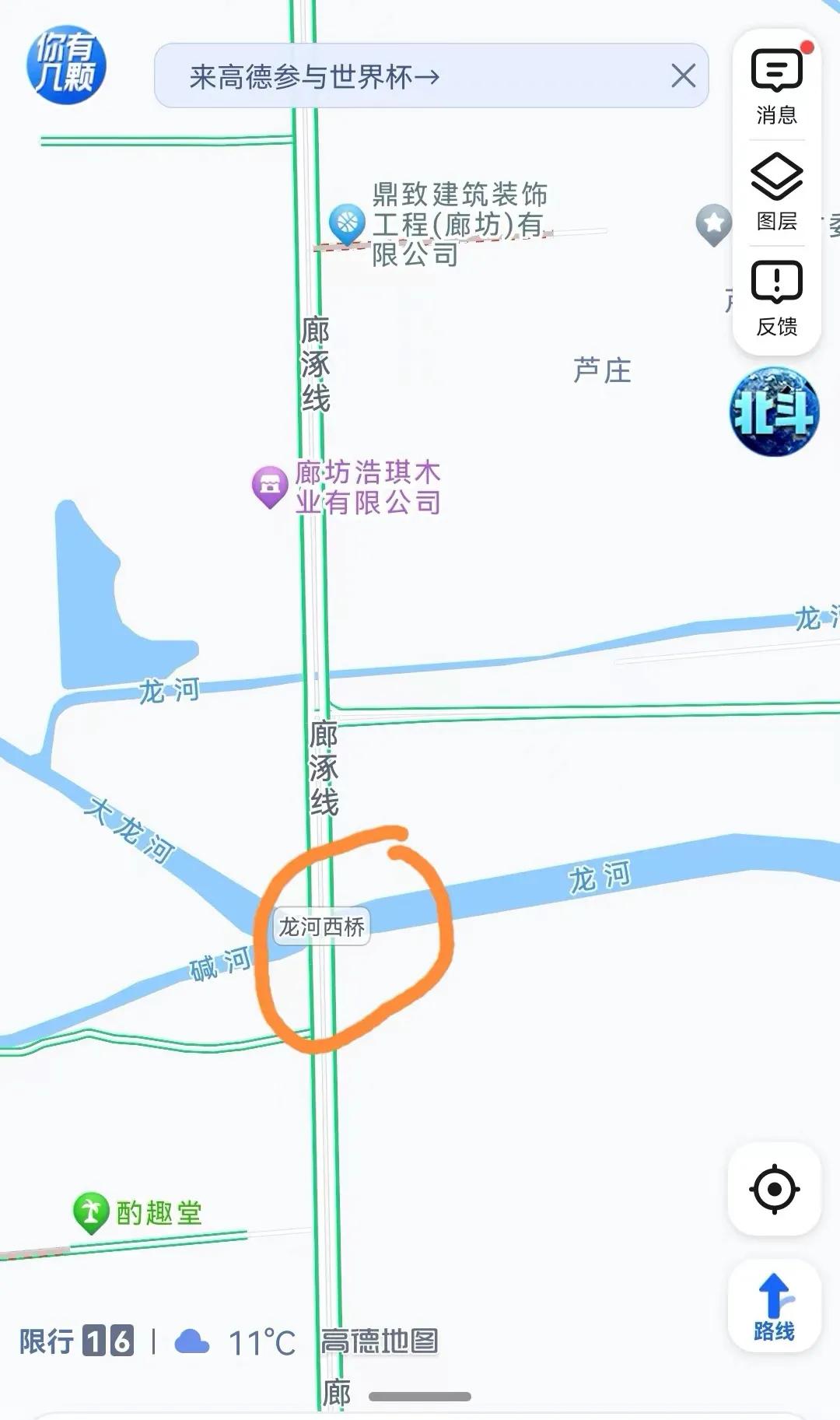Open the 廊坊浩琪木业有限公司 marker
840x1420 pixels.
(270, 486)
